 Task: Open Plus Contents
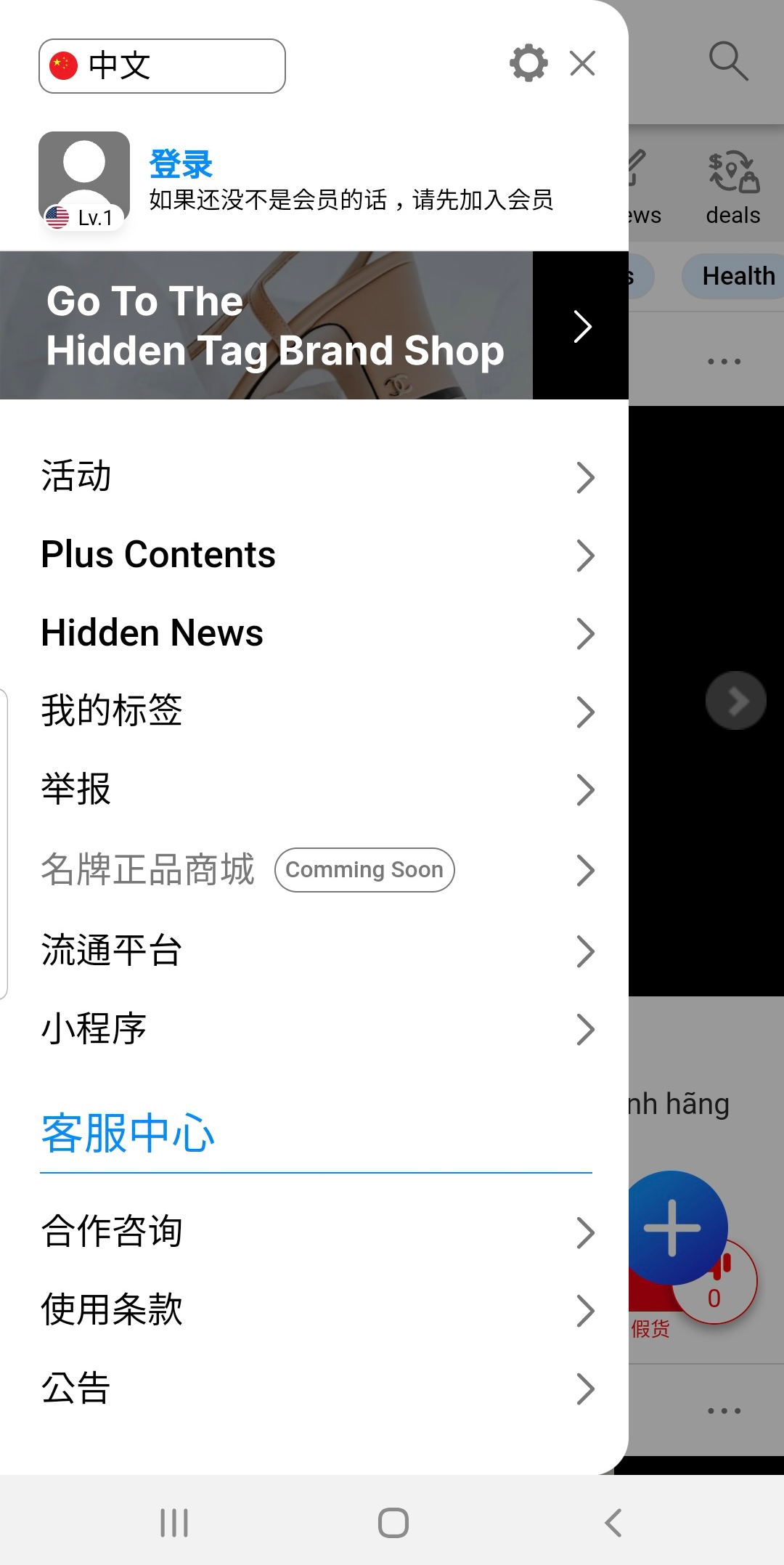pos(317,555)
